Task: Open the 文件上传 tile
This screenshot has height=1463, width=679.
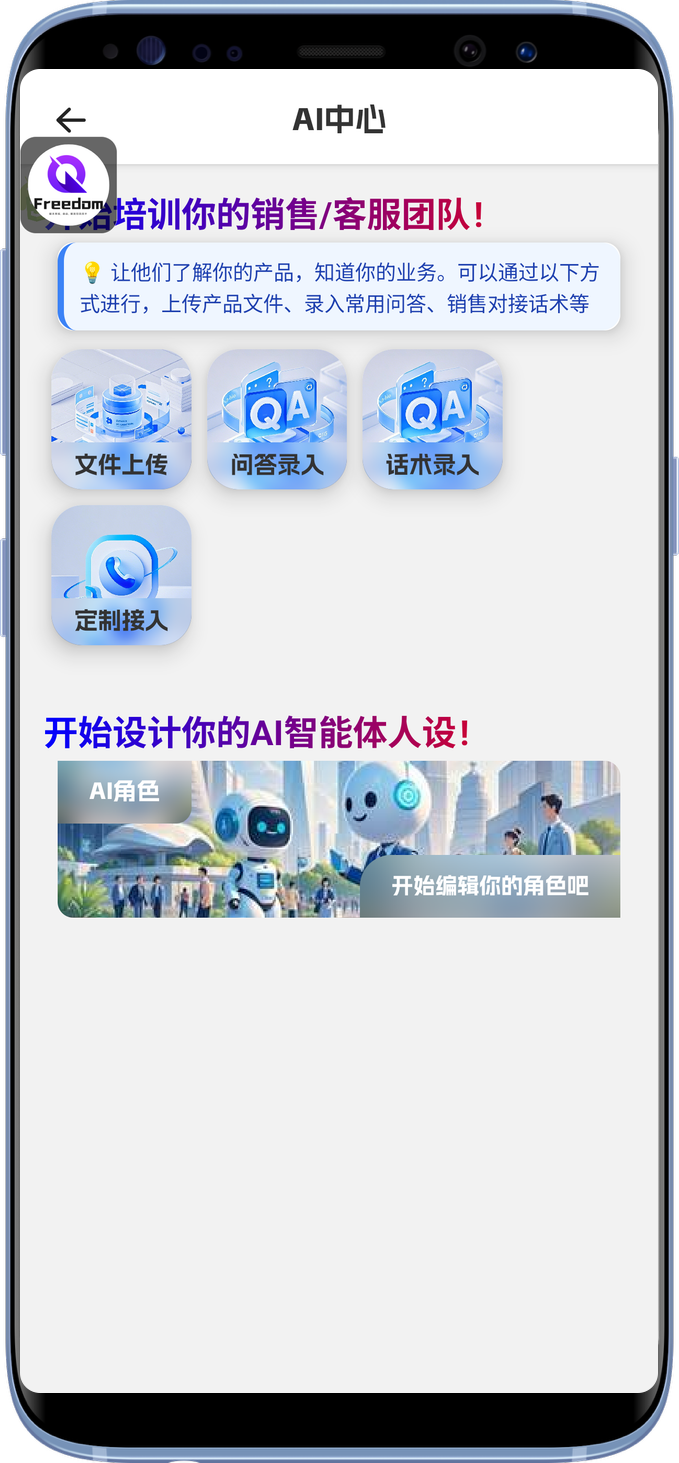Action: pyautogui.click(x=121, y=419)
